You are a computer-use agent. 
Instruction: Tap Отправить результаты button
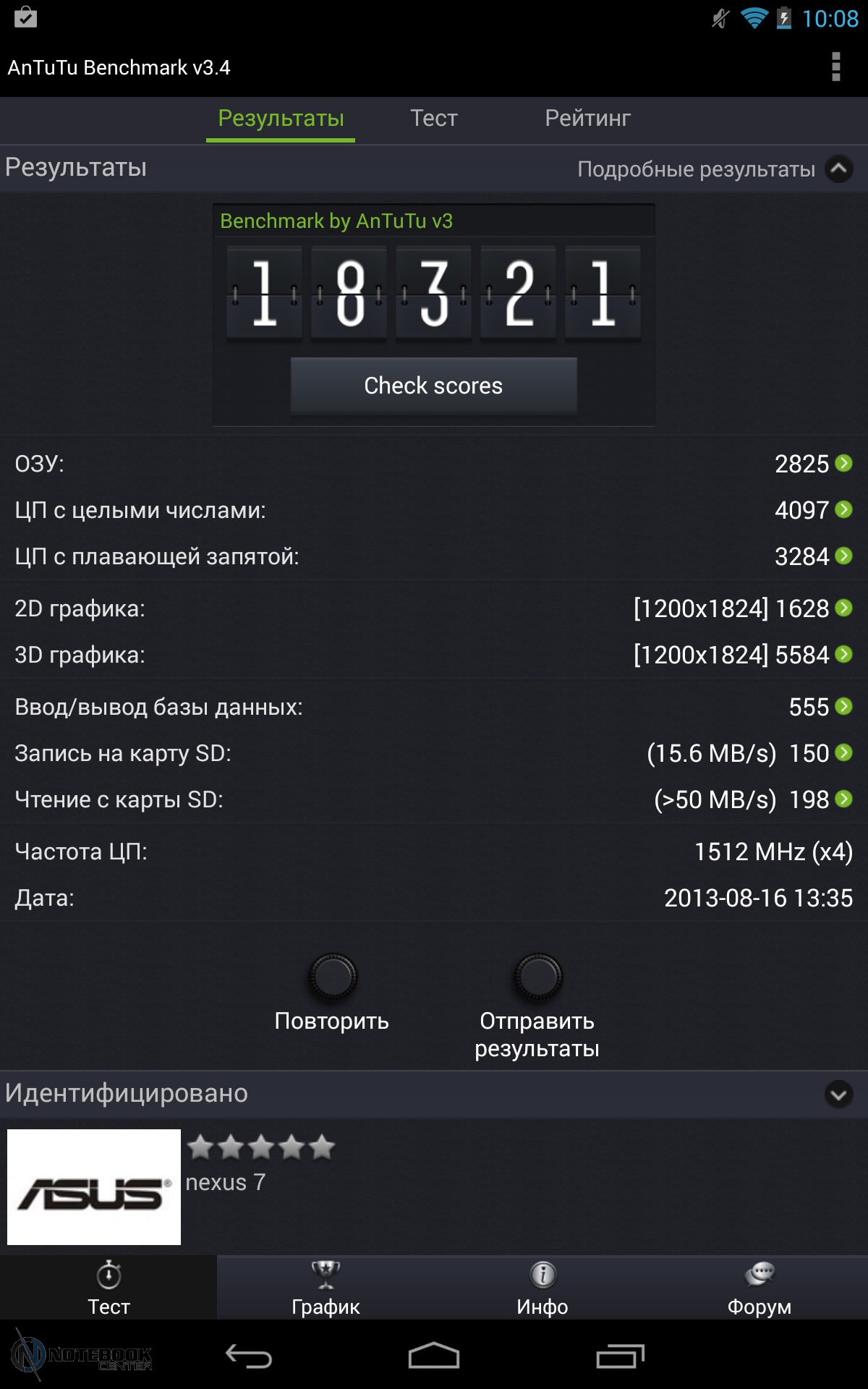[x=537, y=1006]
